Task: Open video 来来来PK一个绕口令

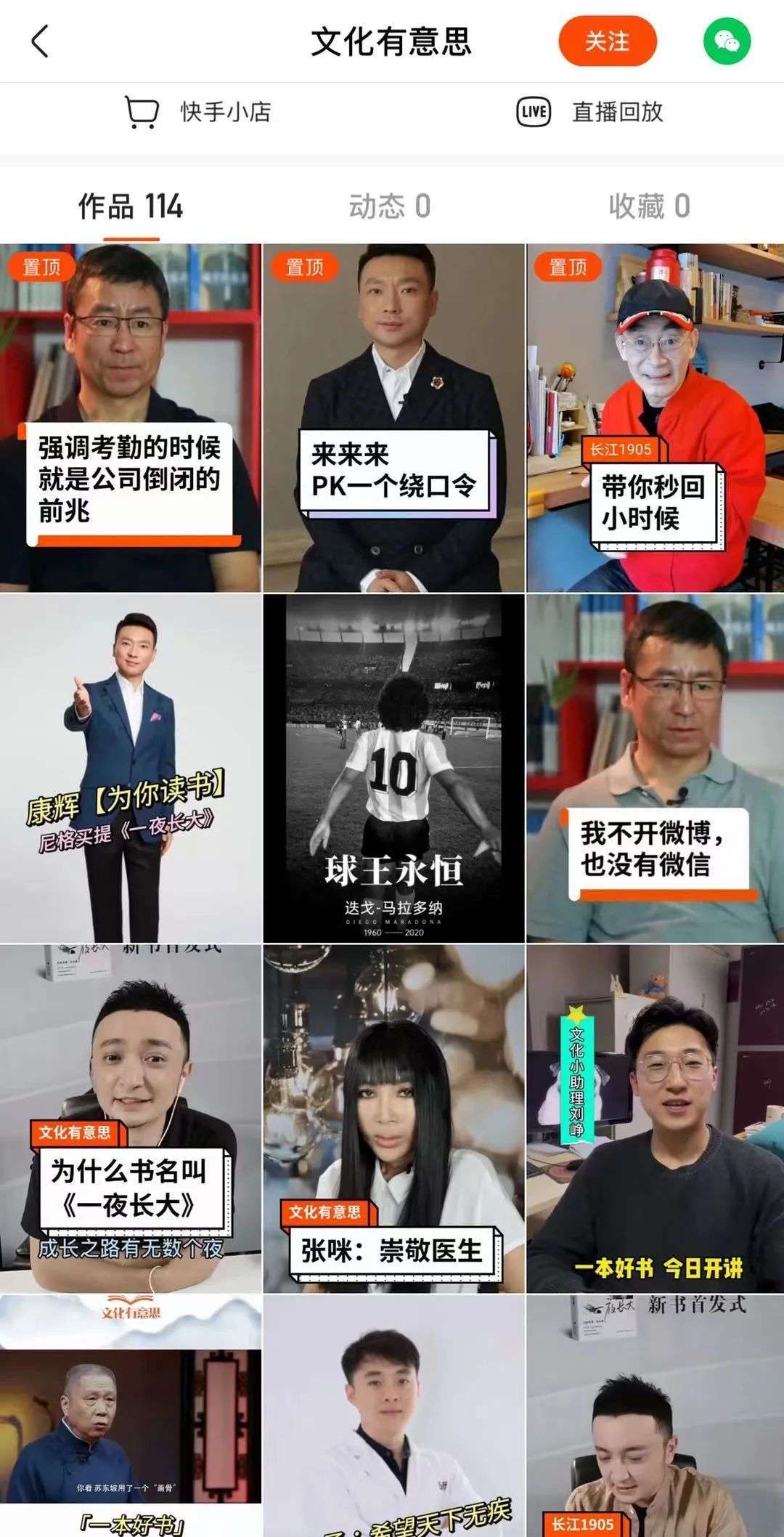Action: 393,418
